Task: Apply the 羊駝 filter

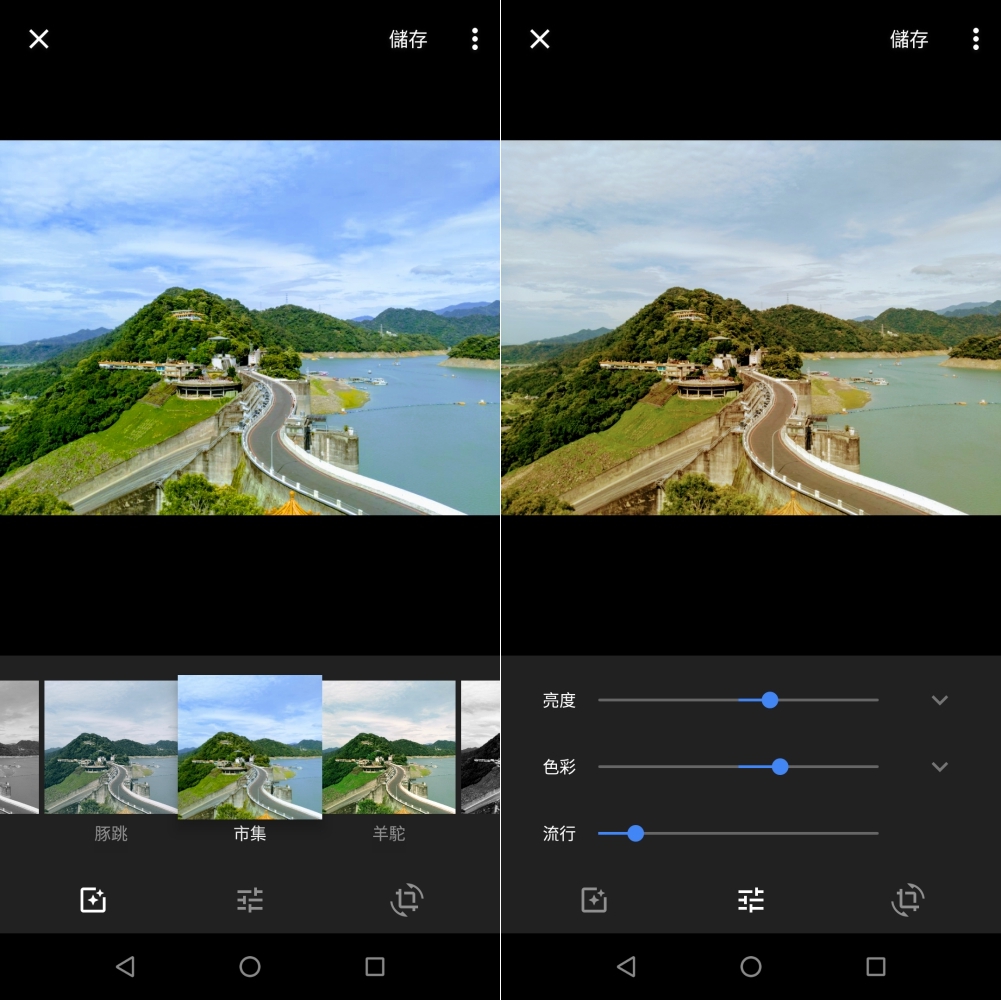Action: coord(389,747)
